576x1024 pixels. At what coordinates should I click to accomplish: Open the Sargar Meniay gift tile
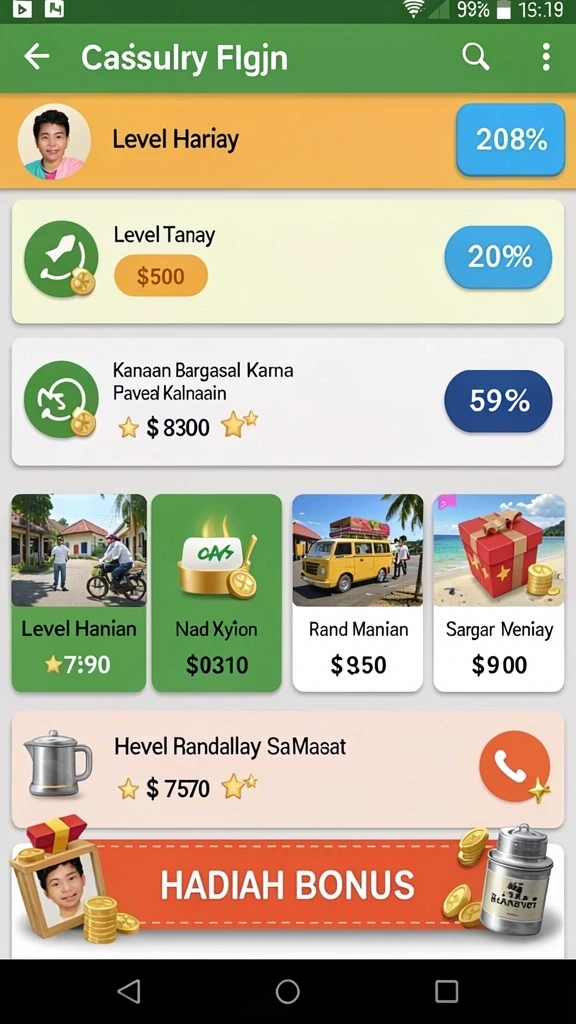pos(499,592)
